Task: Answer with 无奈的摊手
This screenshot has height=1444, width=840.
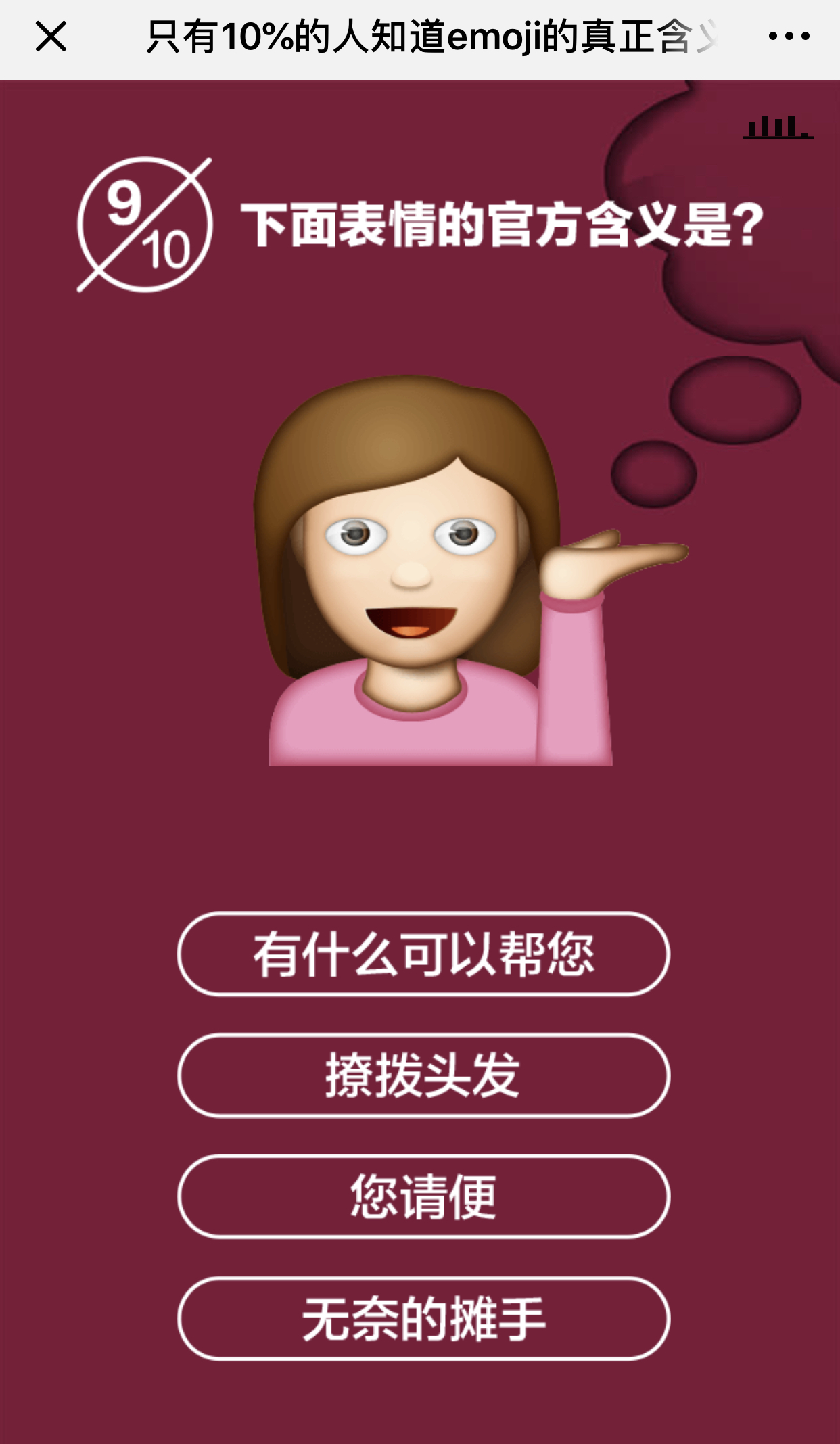Action: pos(423,1318)
